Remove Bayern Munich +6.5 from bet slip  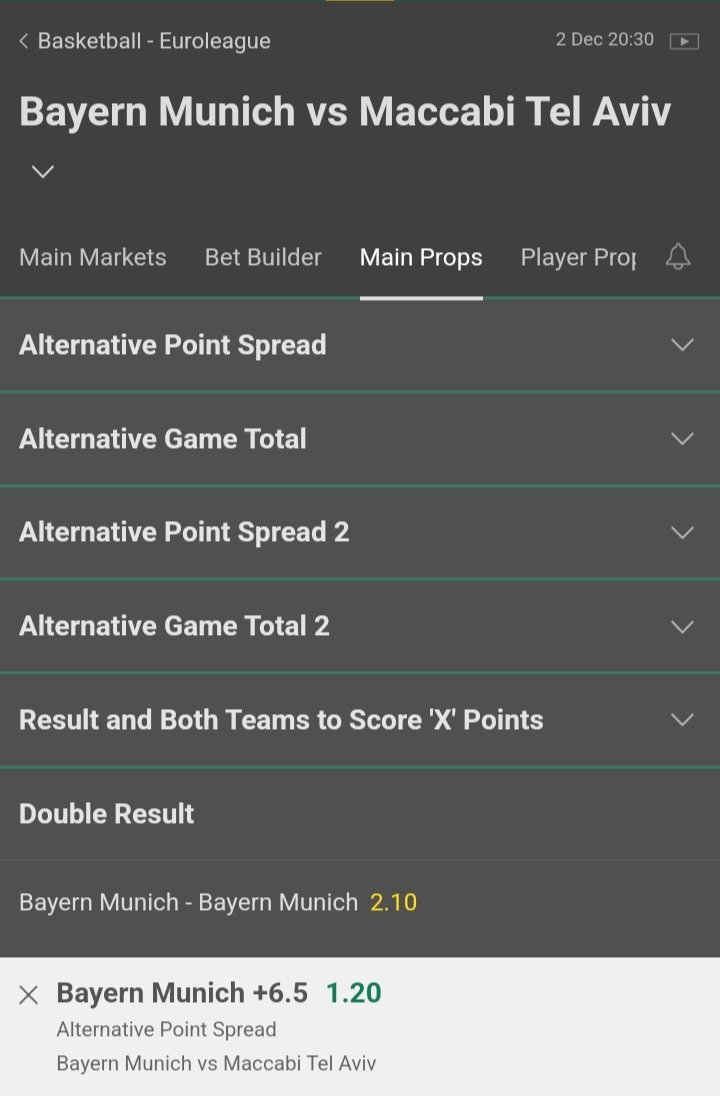[29, 994]
